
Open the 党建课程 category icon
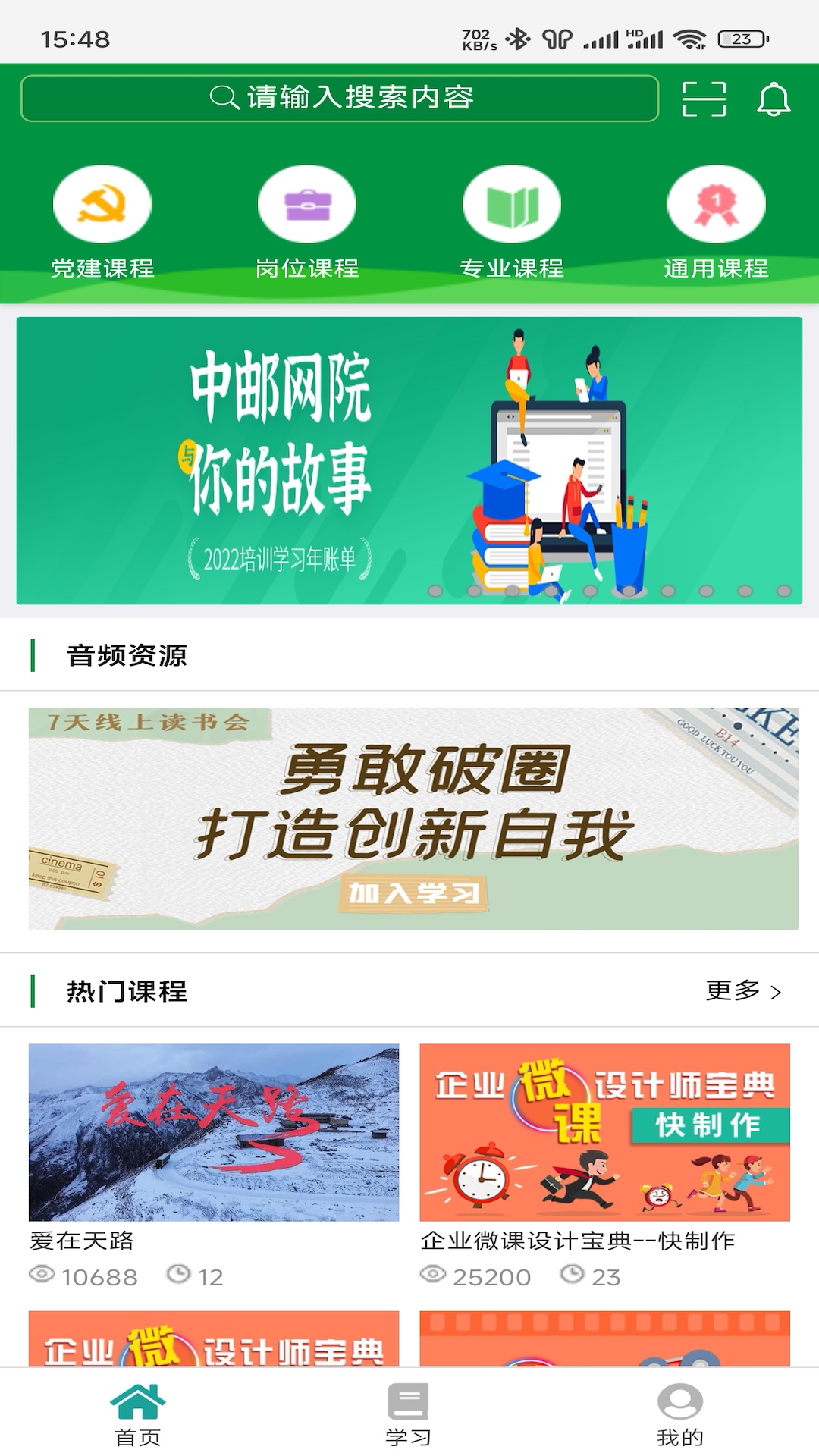pos(102,203)
